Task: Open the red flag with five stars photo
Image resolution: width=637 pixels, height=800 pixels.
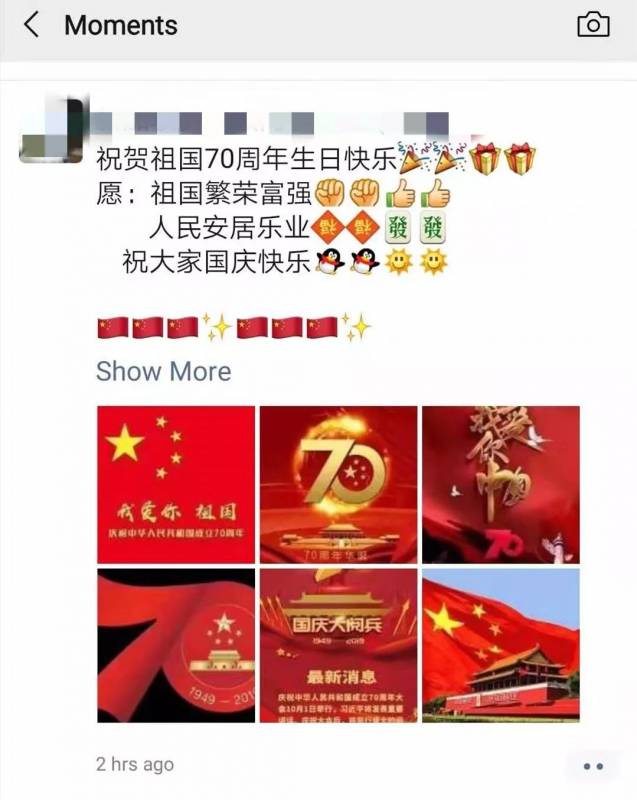Action: (175, 484)
